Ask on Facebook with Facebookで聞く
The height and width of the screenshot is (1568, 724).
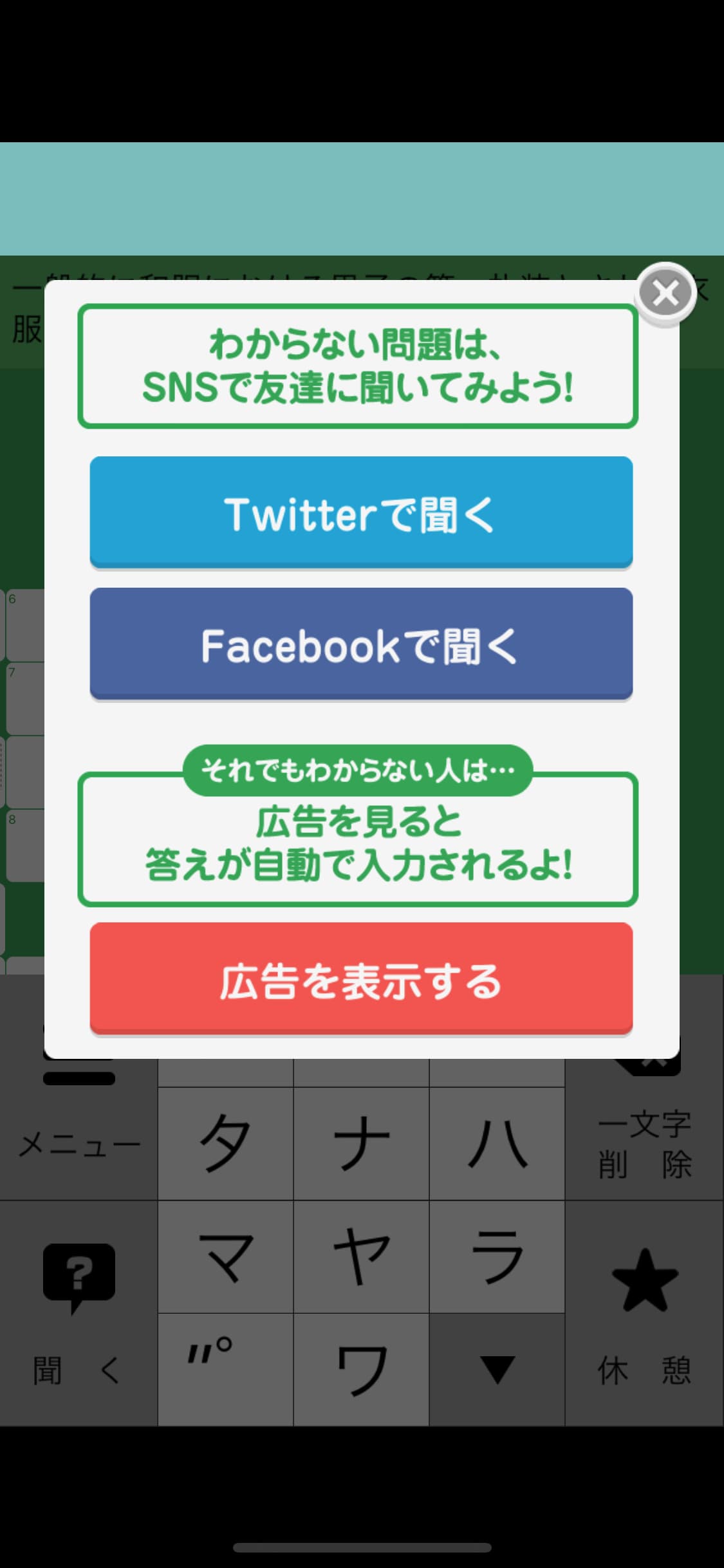[361, 644]
